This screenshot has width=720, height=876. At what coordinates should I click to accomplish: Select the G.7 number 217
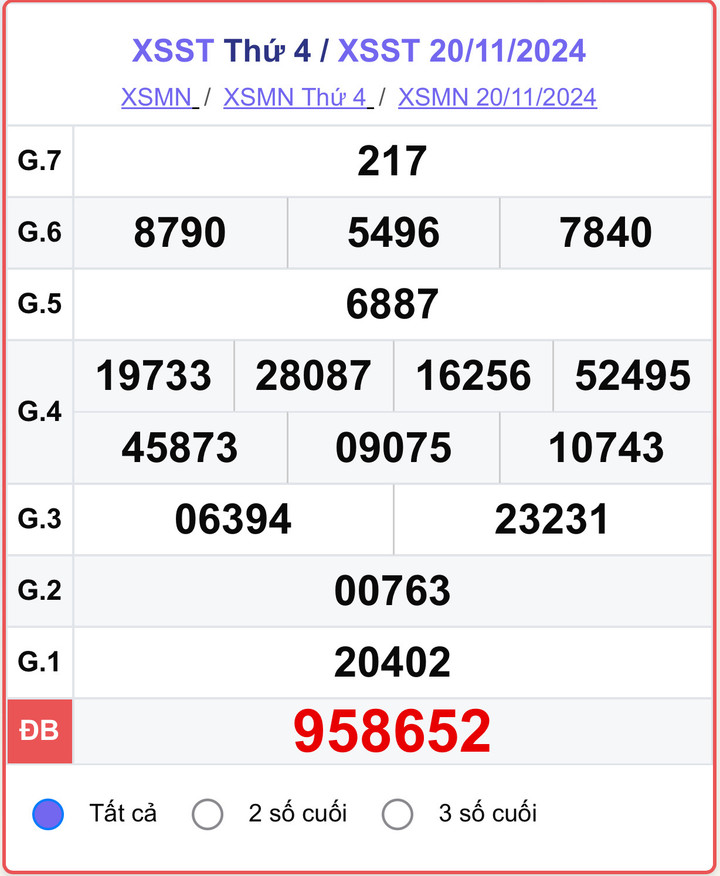pos(391,161)
